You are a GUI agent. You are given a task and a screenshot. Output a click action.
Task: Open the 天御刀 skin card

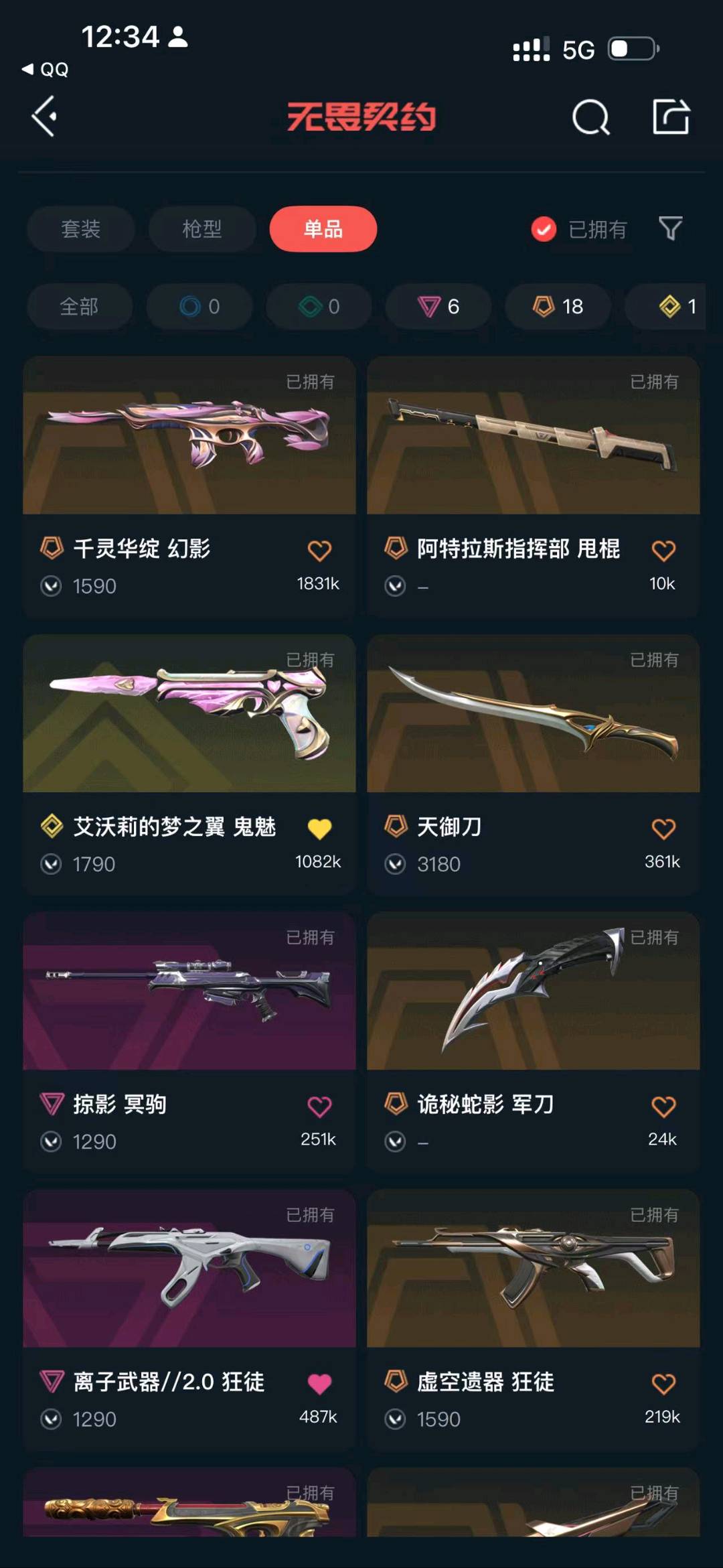[x=533, y=713]
